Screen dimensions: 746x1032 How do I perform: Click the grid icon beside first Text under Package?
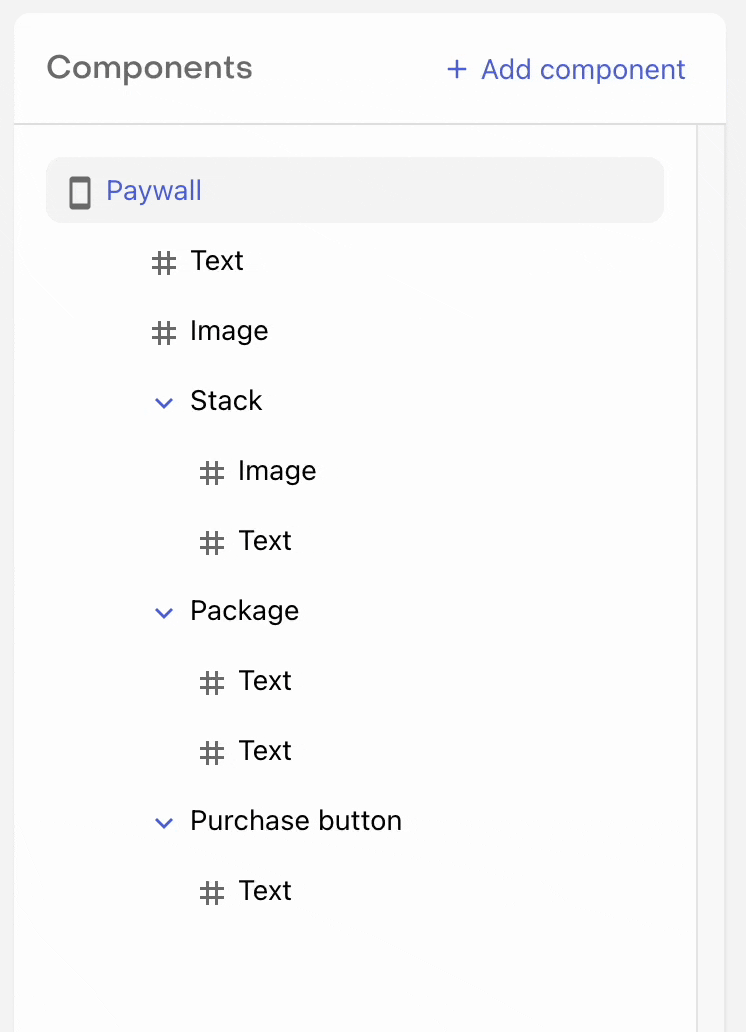[211, 682]
